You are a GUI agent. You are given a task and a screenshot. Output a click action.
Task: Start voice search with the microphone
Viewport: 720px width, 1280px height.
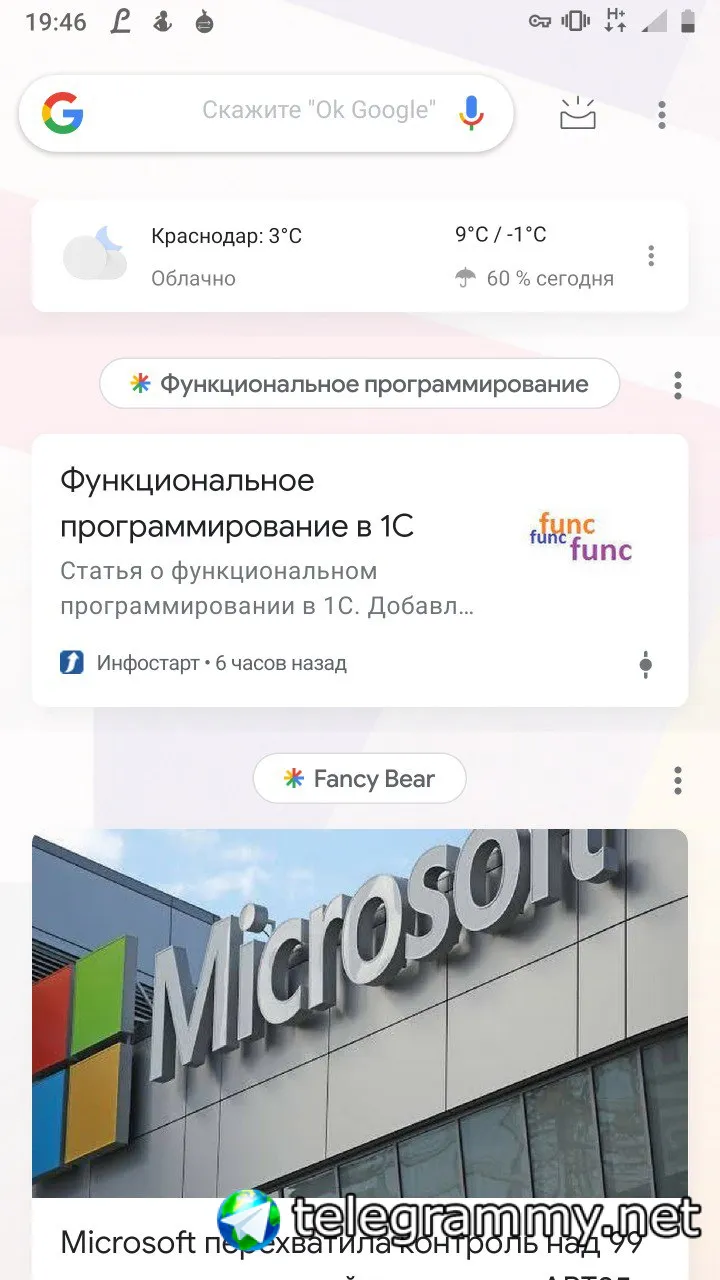point(470,112)
